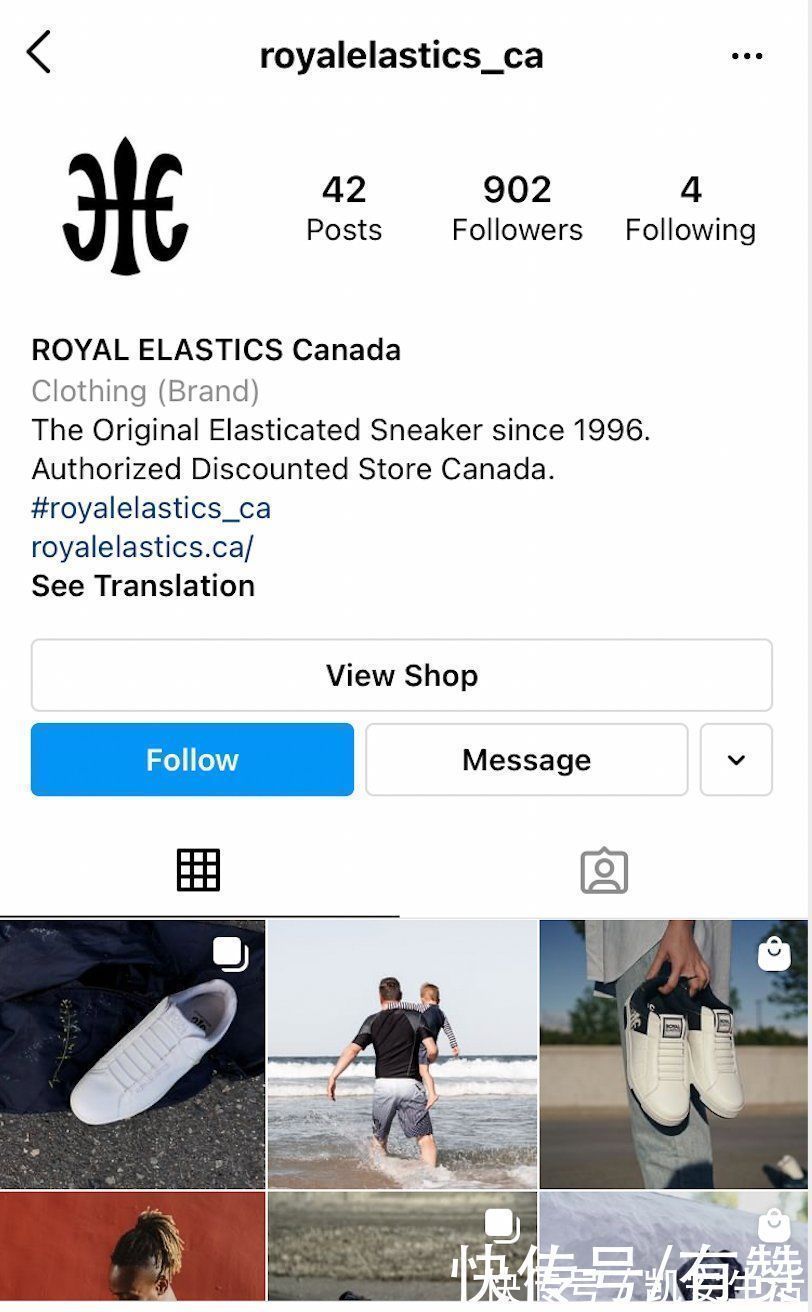This screenshot has width=812, height=1312.
Task: Open View Shop
Action: (x=401, y=676)
